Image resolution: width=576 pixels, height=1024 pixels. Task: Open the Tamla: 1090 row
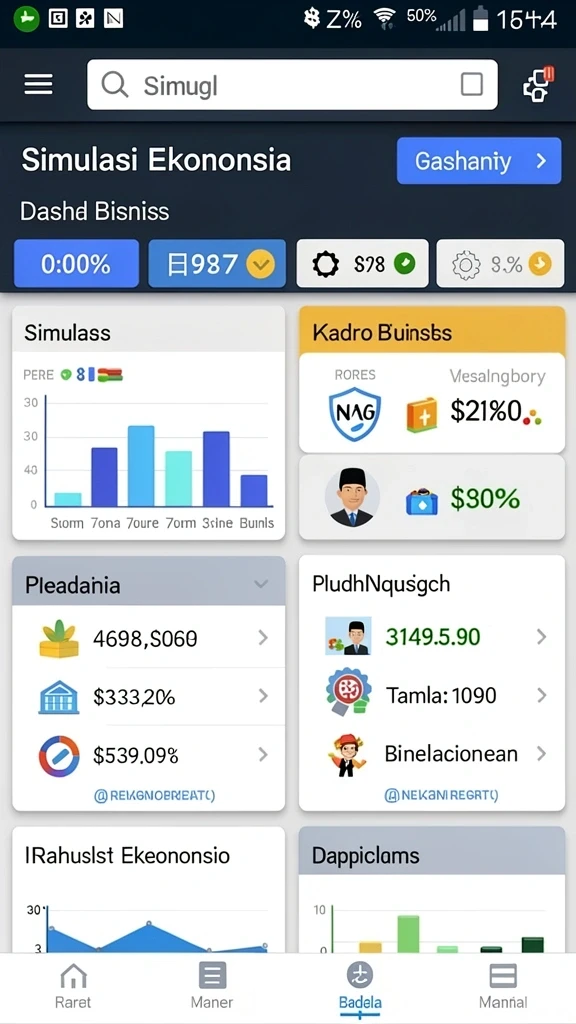coord(432,694)
